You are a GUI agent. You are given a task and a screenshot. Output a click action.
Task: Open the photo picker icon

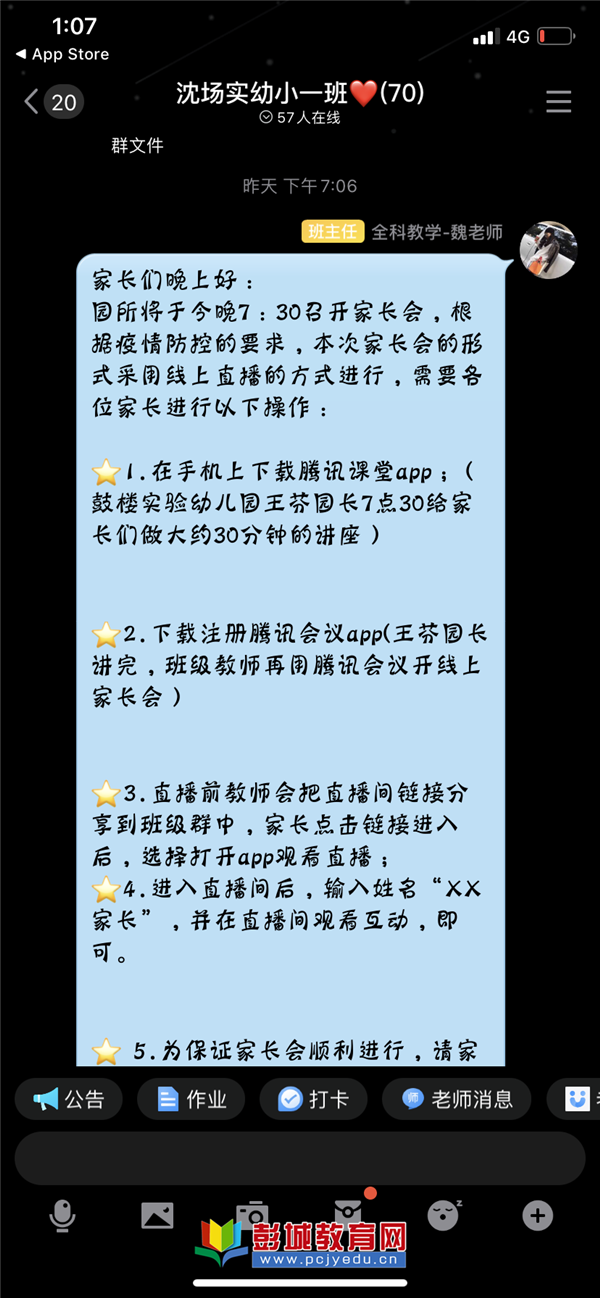click(x=157, y=1215)
